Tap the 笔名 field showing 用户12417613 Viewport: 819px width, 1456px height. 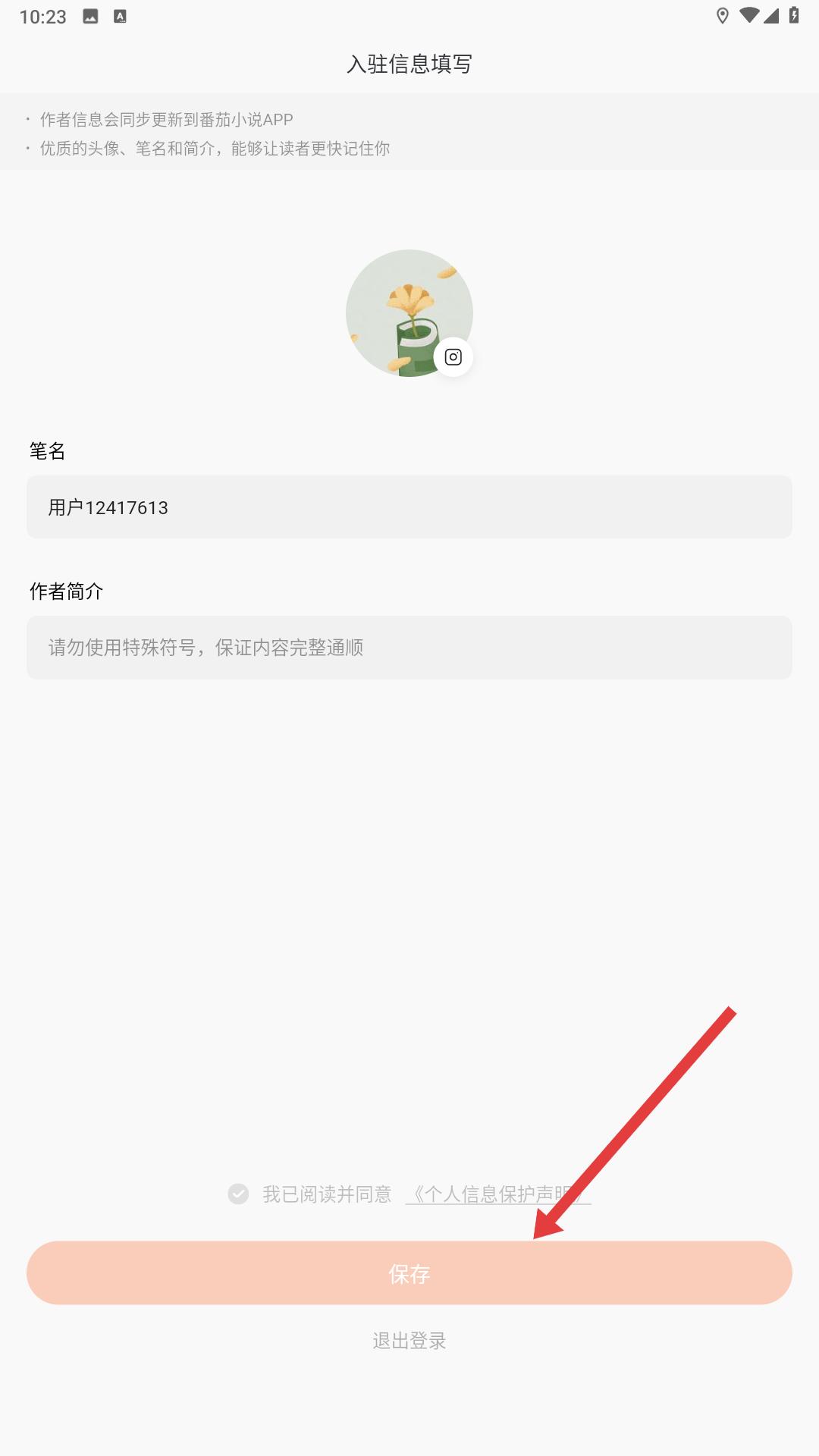409,507
